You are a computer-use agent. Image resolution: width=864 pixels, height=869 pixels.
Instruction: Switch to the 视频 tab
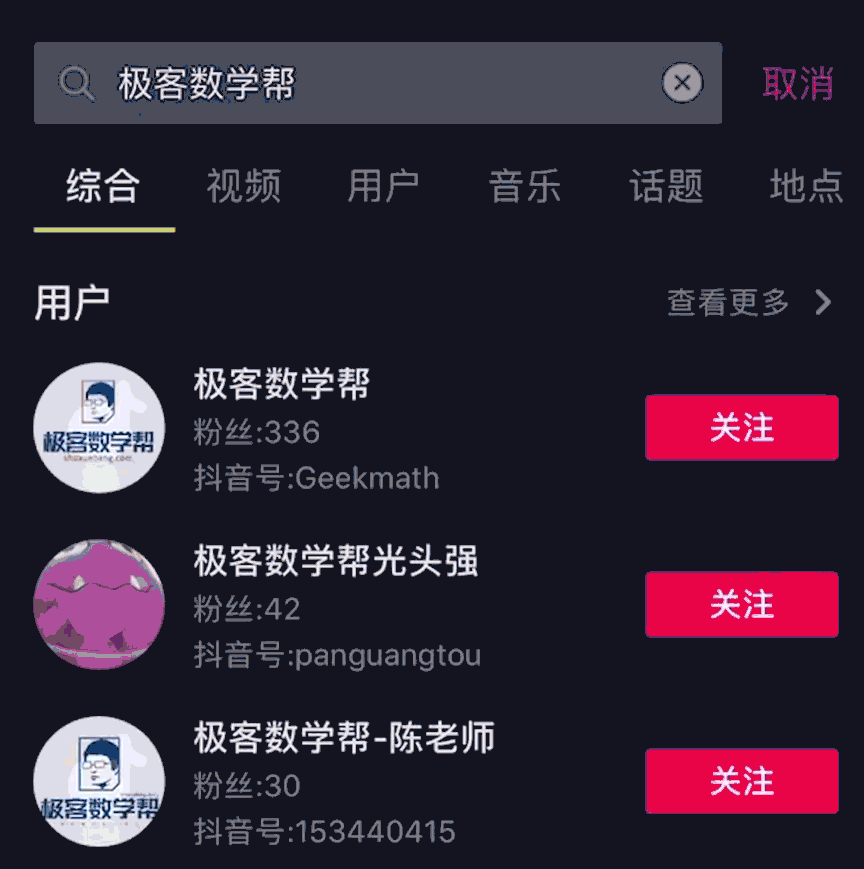[243, 188]
